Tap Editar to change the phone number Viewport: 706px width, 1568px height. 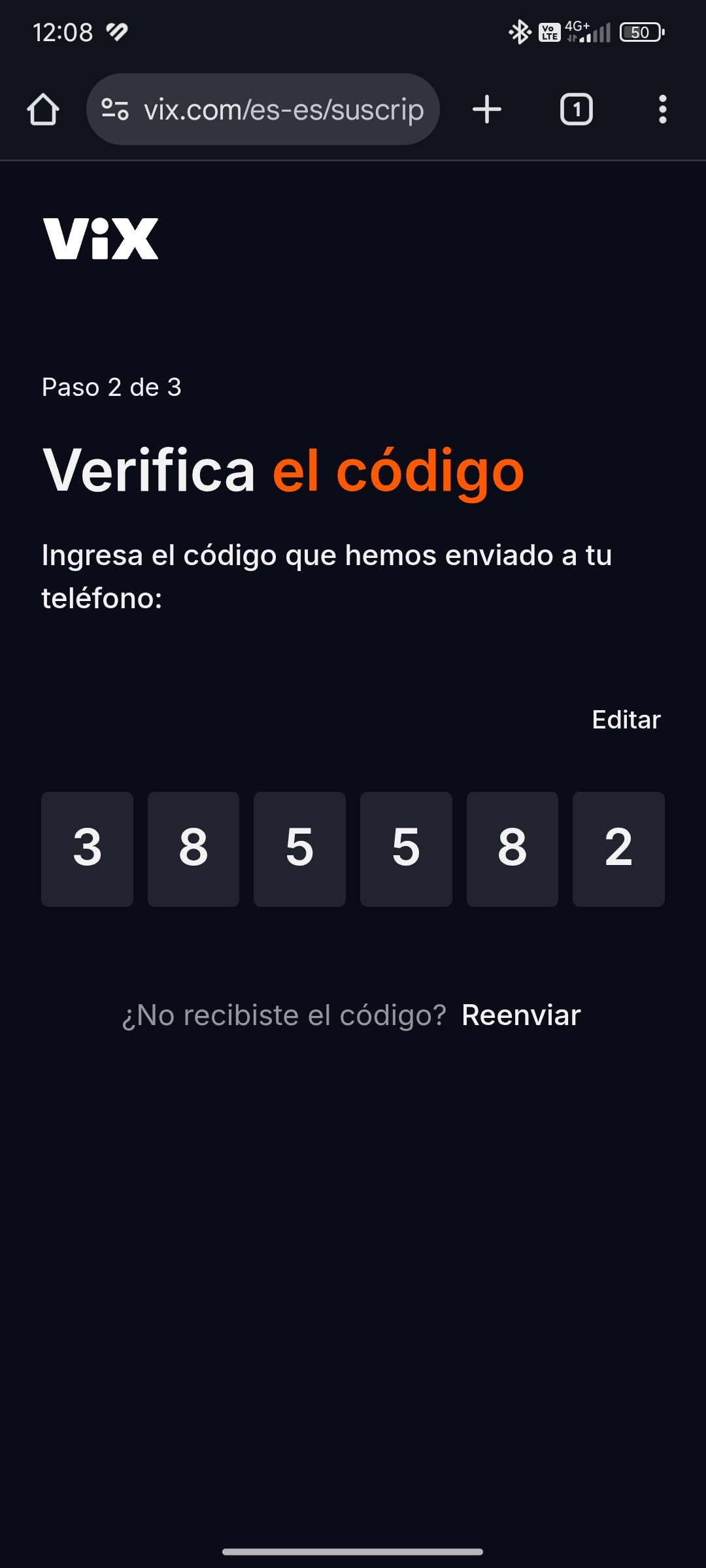[x=626, y=719]
